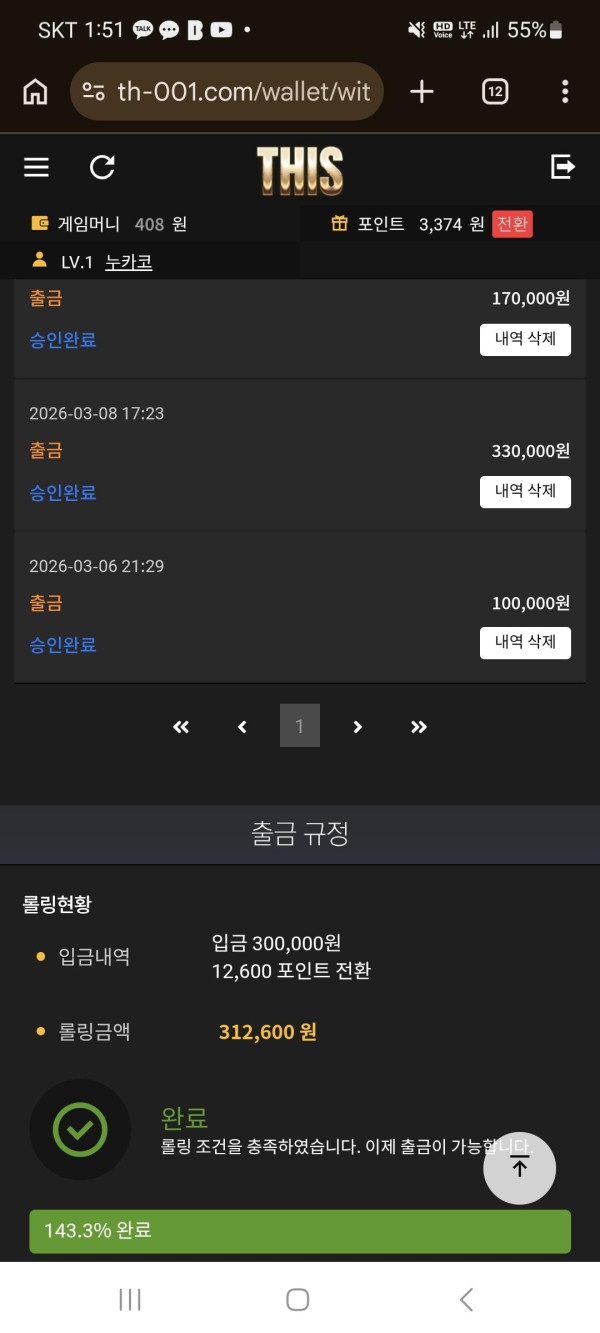600x1333 pixels.
Task: Delete the 100,000원 withdrawal record
Action: pyautogui.click(x=525, y=643)
